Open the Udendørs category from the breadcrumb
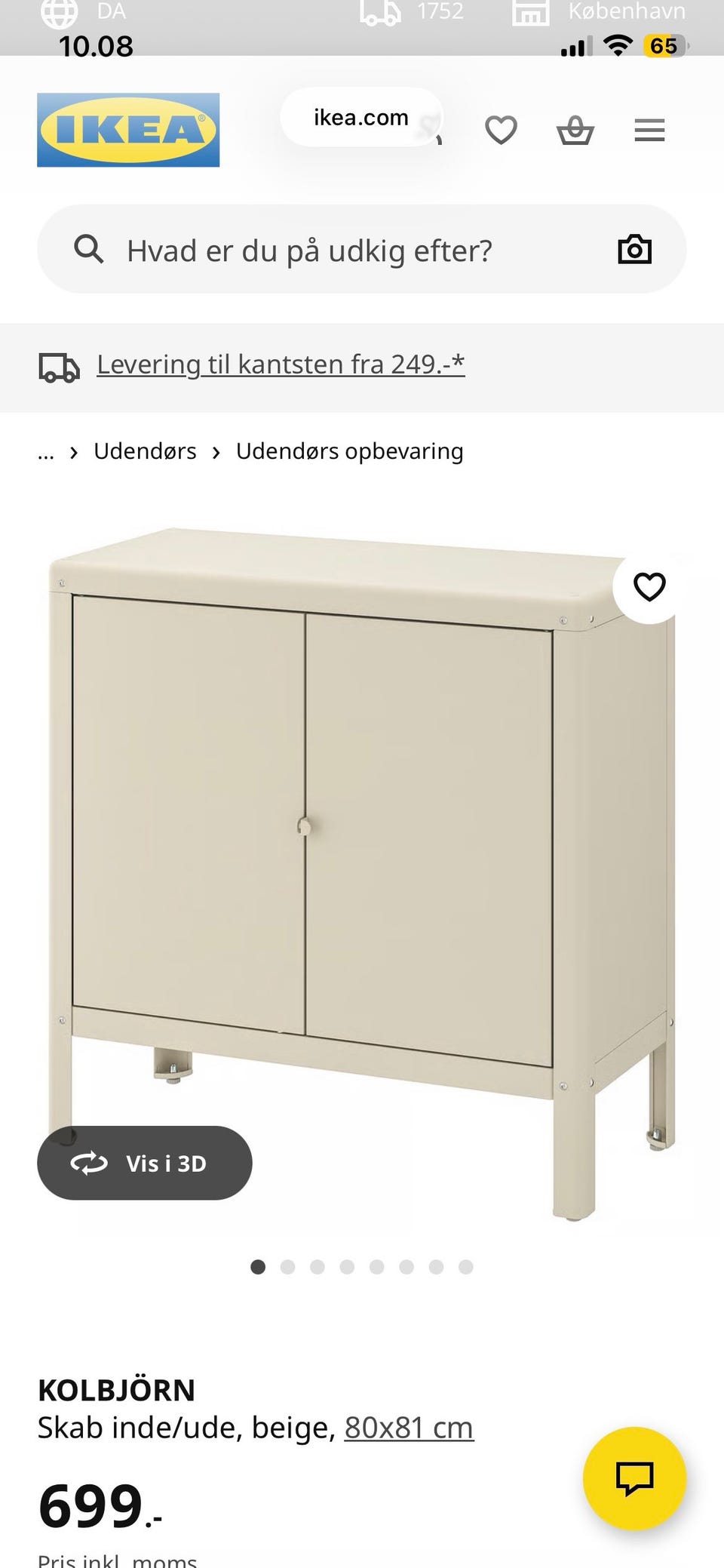 click(145, 450)
